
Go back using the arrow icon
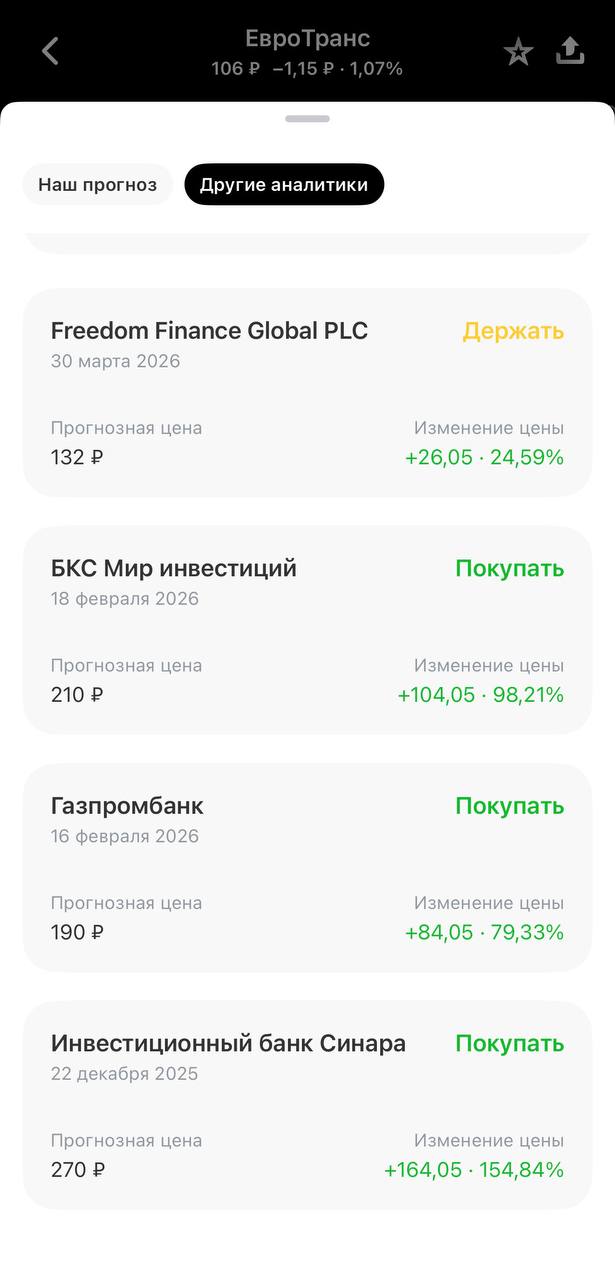50,51
